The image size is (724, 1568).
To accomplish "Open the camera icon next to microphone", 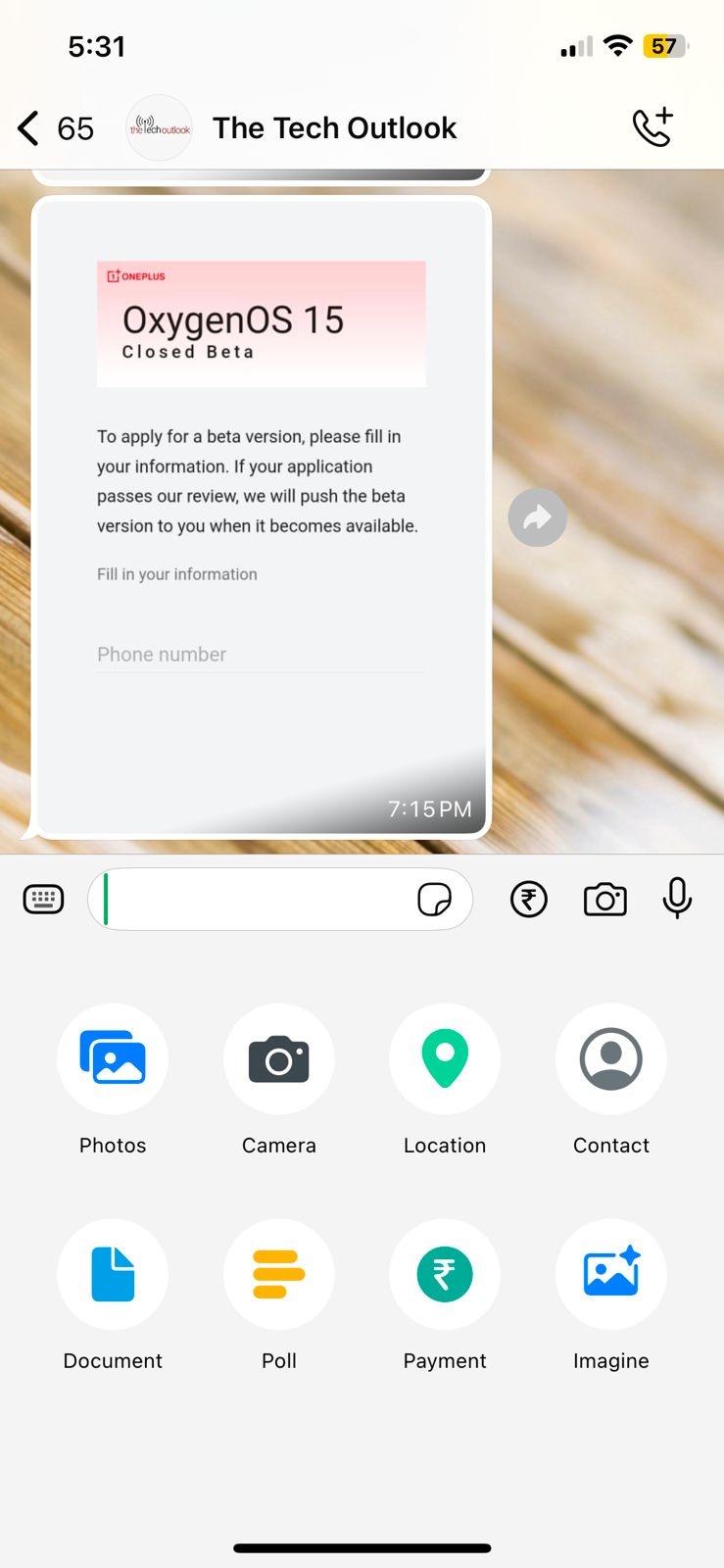I will click(605, 899).
